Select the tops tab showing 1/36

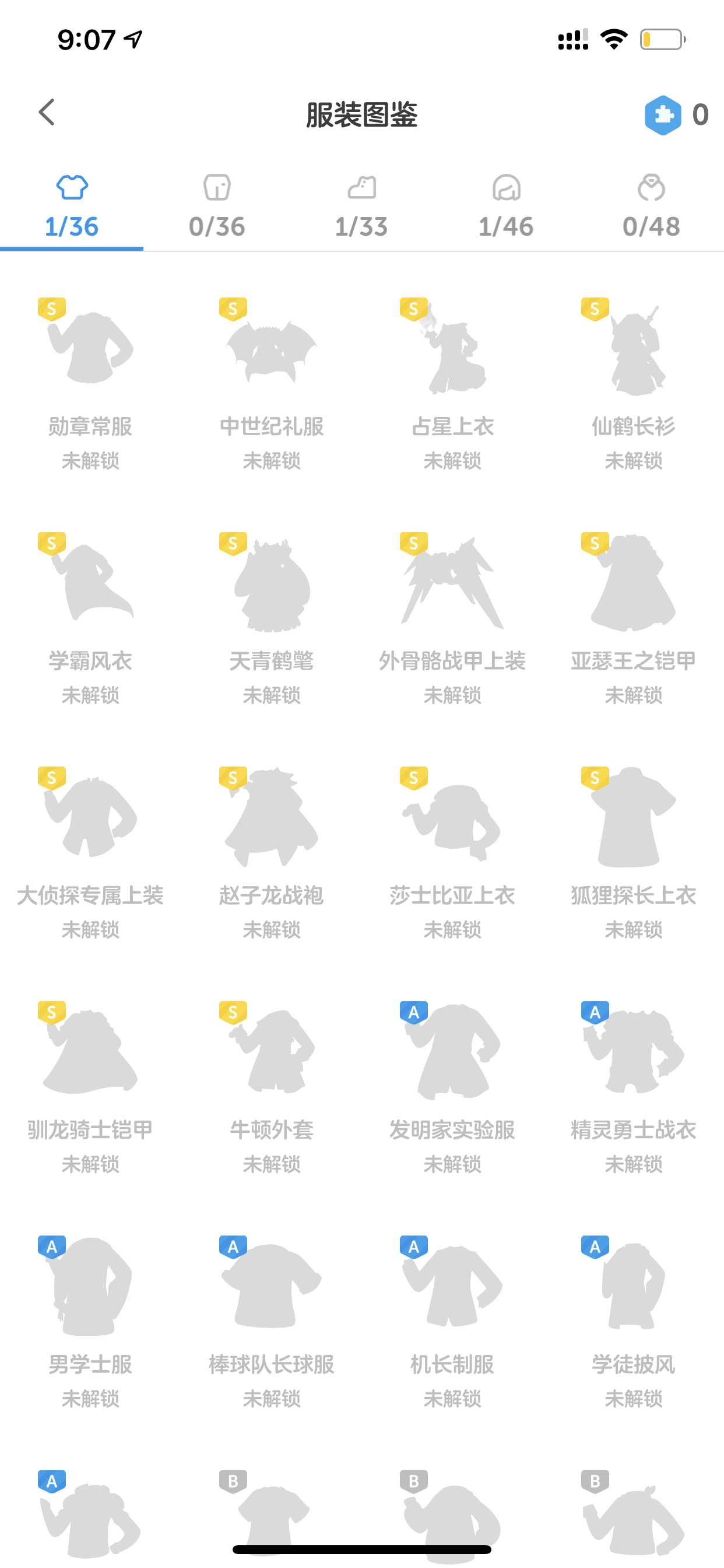72,207
